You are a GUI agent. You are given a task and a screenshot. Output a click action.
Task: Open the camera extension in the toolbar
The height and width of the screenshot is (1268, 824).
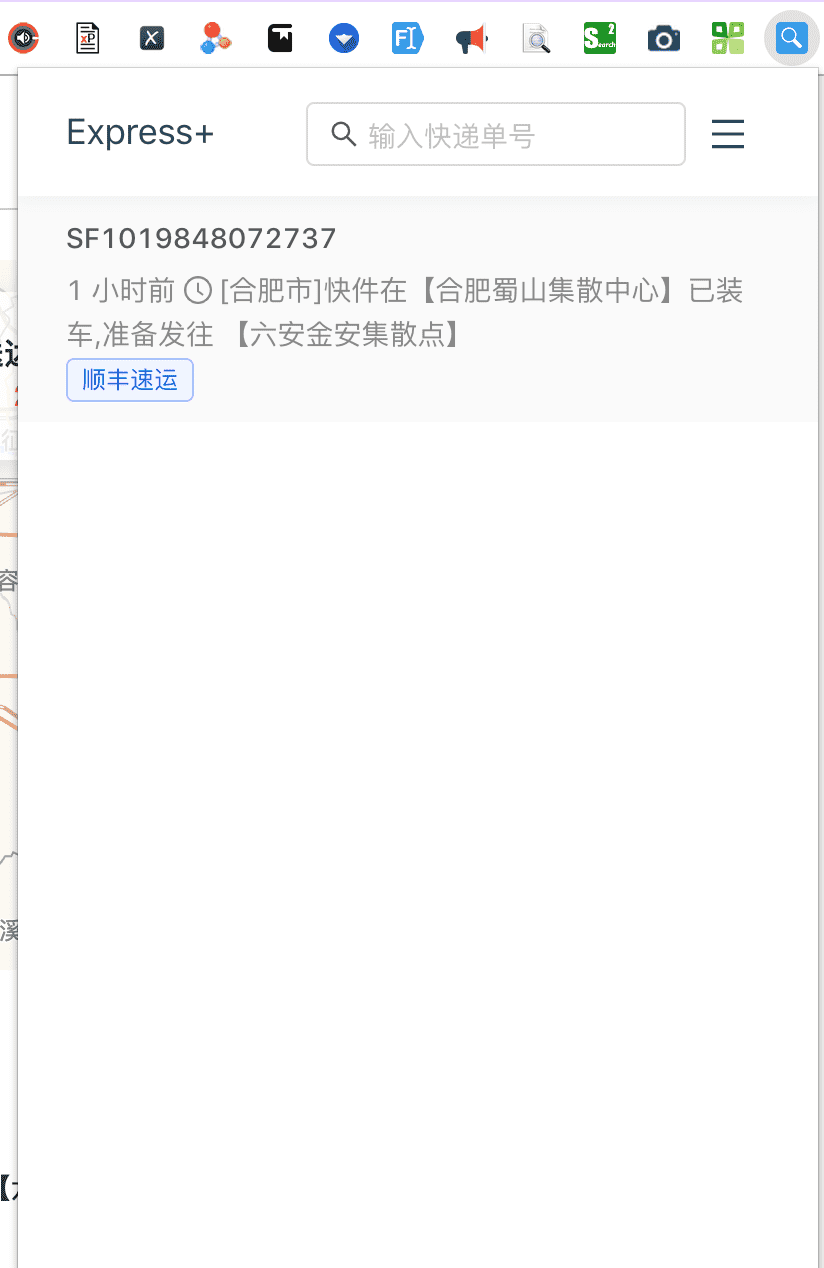663,39
